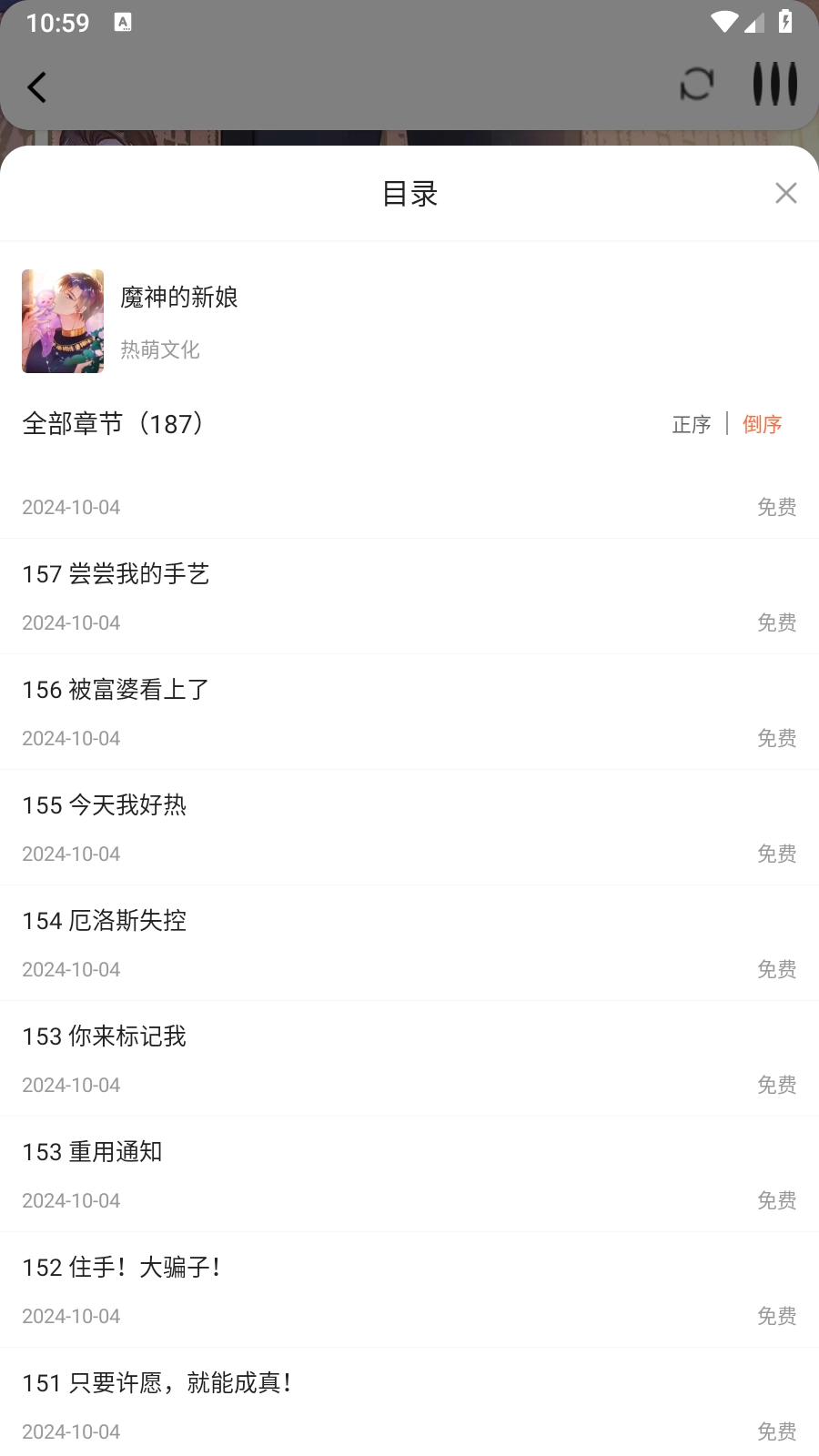This screenshot has width=819, height=1456.
Task: Tap the 魔神的新娘 comic cover
Action: (x=63, y=321)
